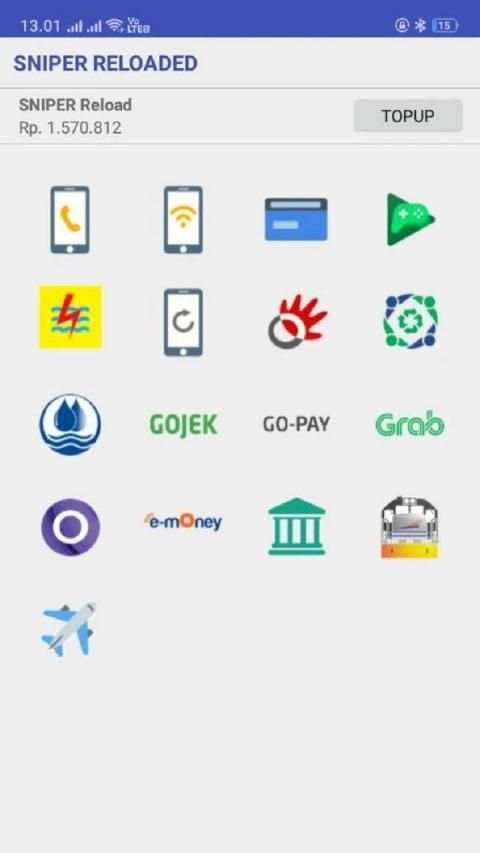Open the train ticket icon
Image resolution: width=480 pixels, height=853 pixels.
click(410, 527)
